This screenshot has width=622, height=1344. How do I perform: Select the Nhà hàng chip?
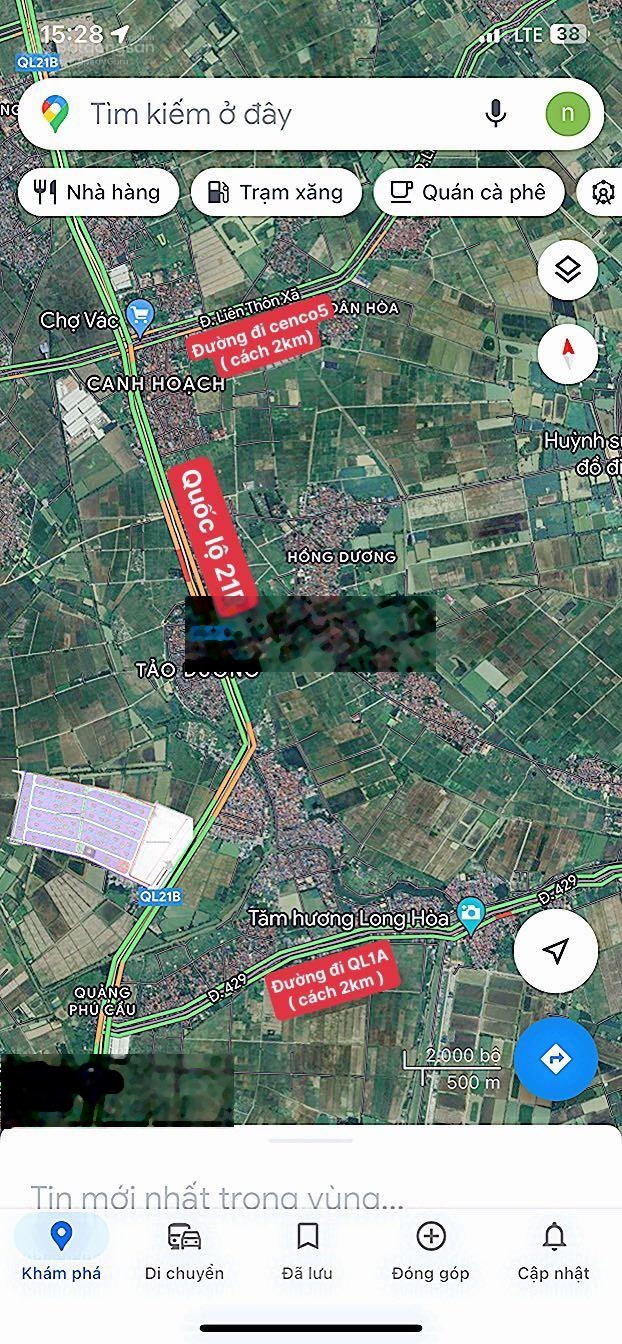(98, 192)
